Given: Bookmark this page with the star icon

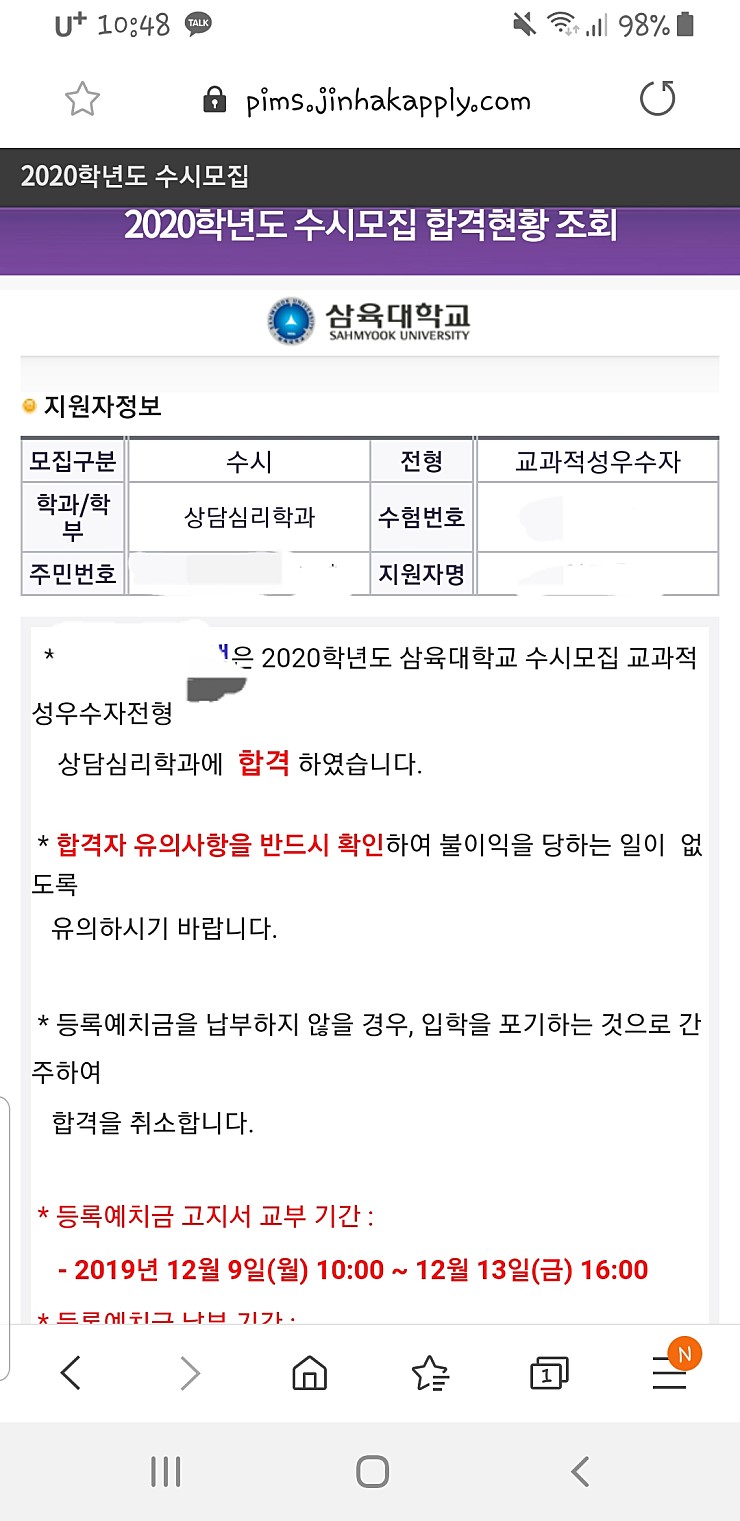Looking at the screenshot, I should [x=82, y=99].
